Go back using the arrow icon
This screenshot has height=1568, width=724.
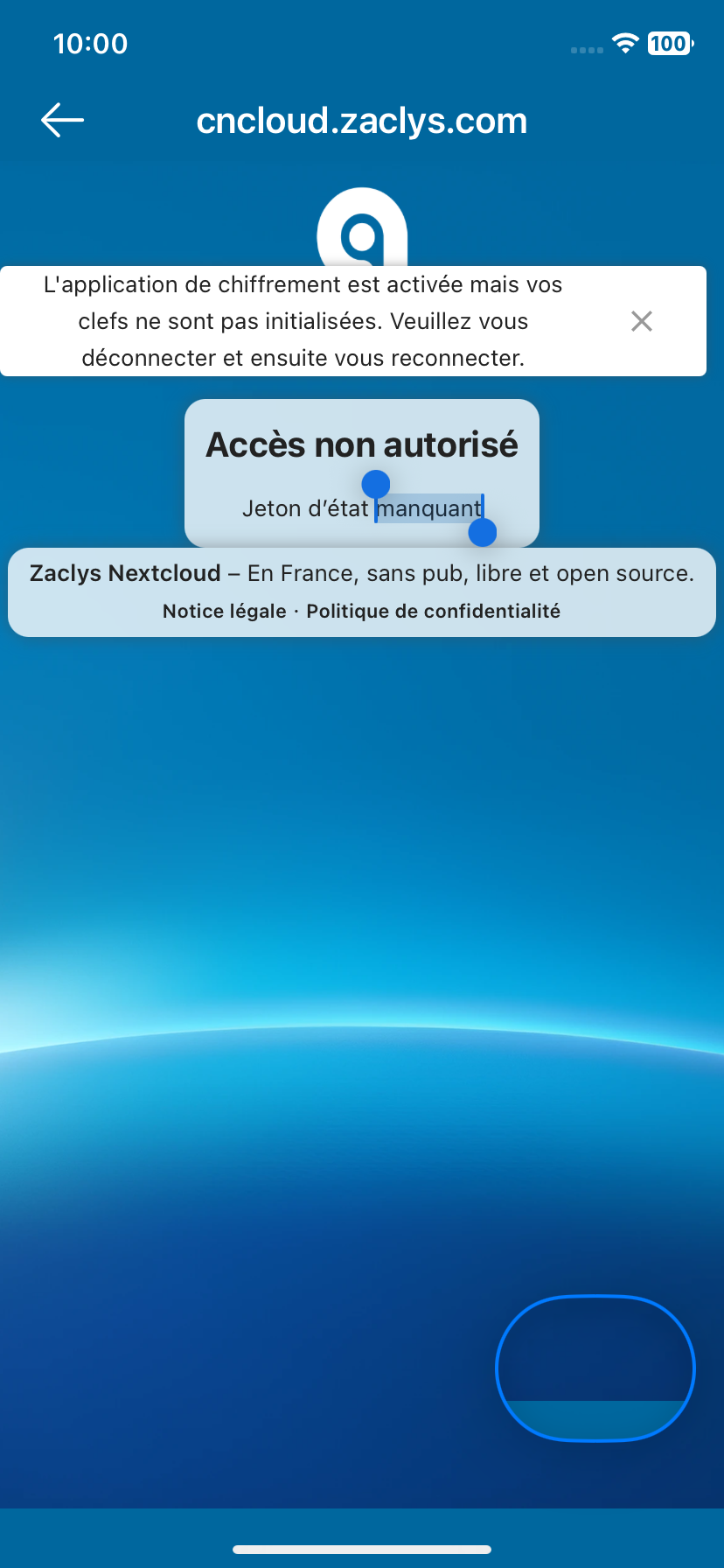pyautogui.click(x=62, y=121)
